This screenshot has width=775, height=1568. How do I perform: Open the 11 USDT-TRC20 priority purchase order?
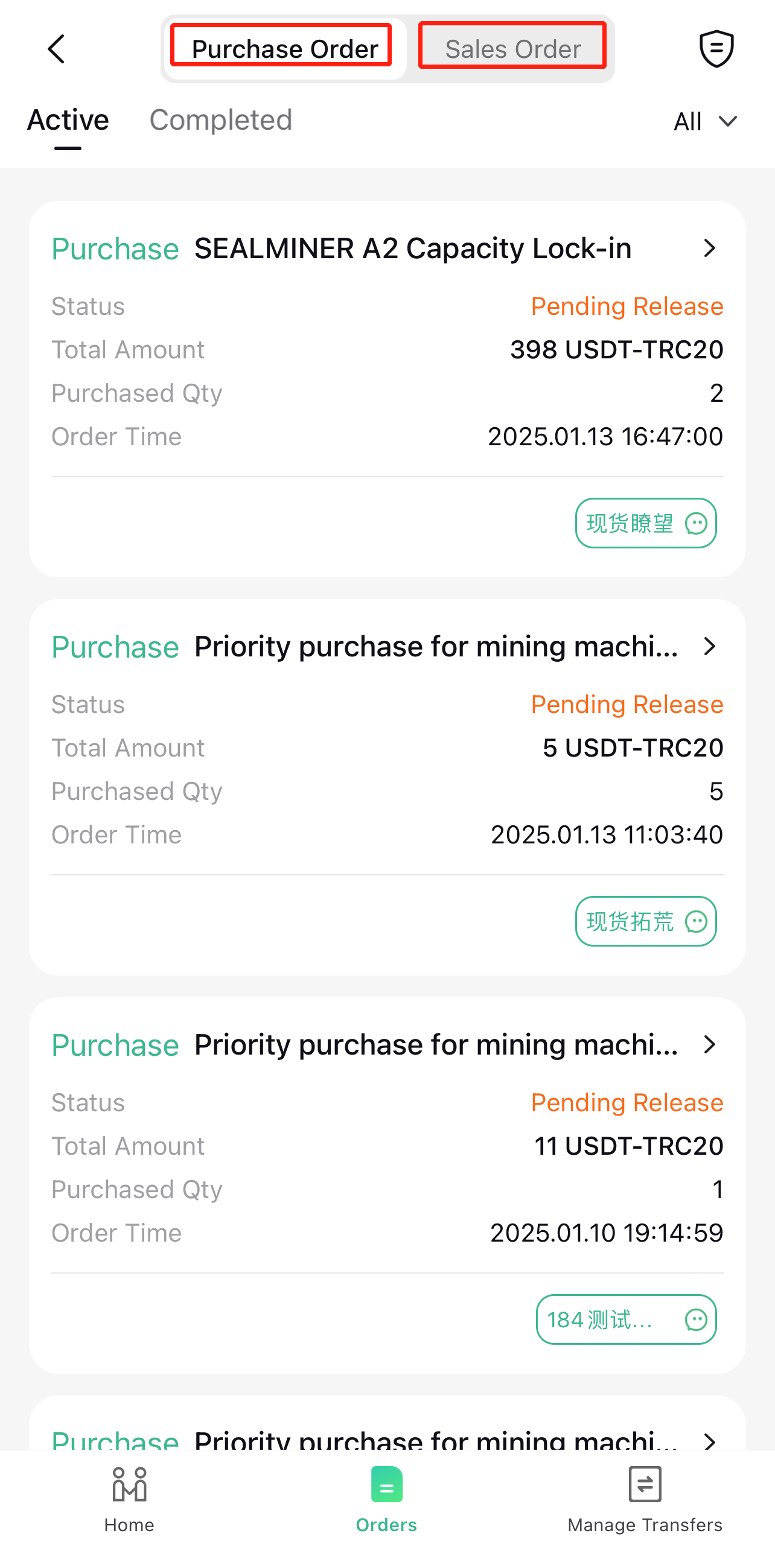(x=386, y=1044)
